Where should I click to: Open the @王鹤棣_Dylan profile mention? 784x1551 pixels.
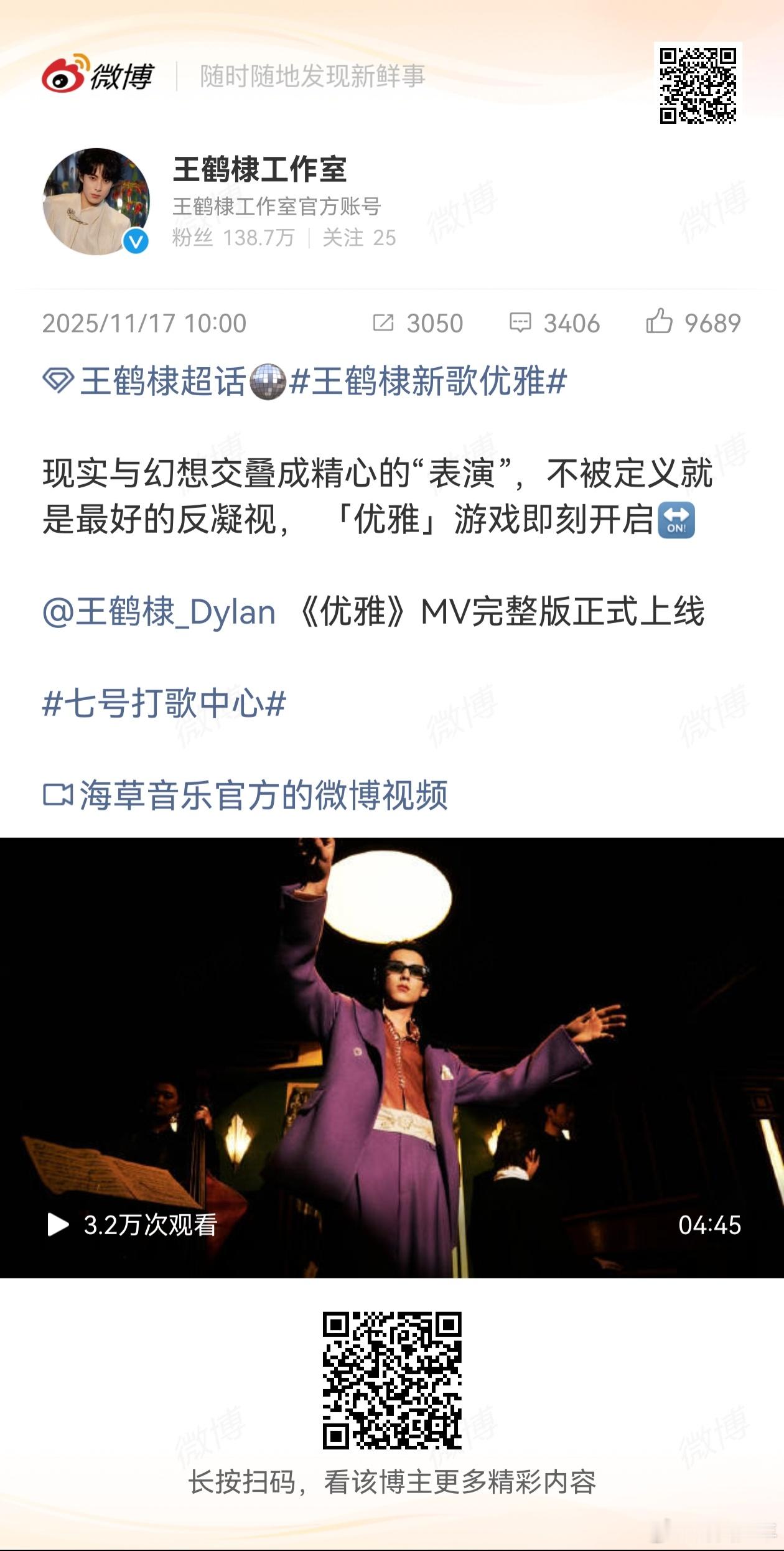[x=159, y=614]
